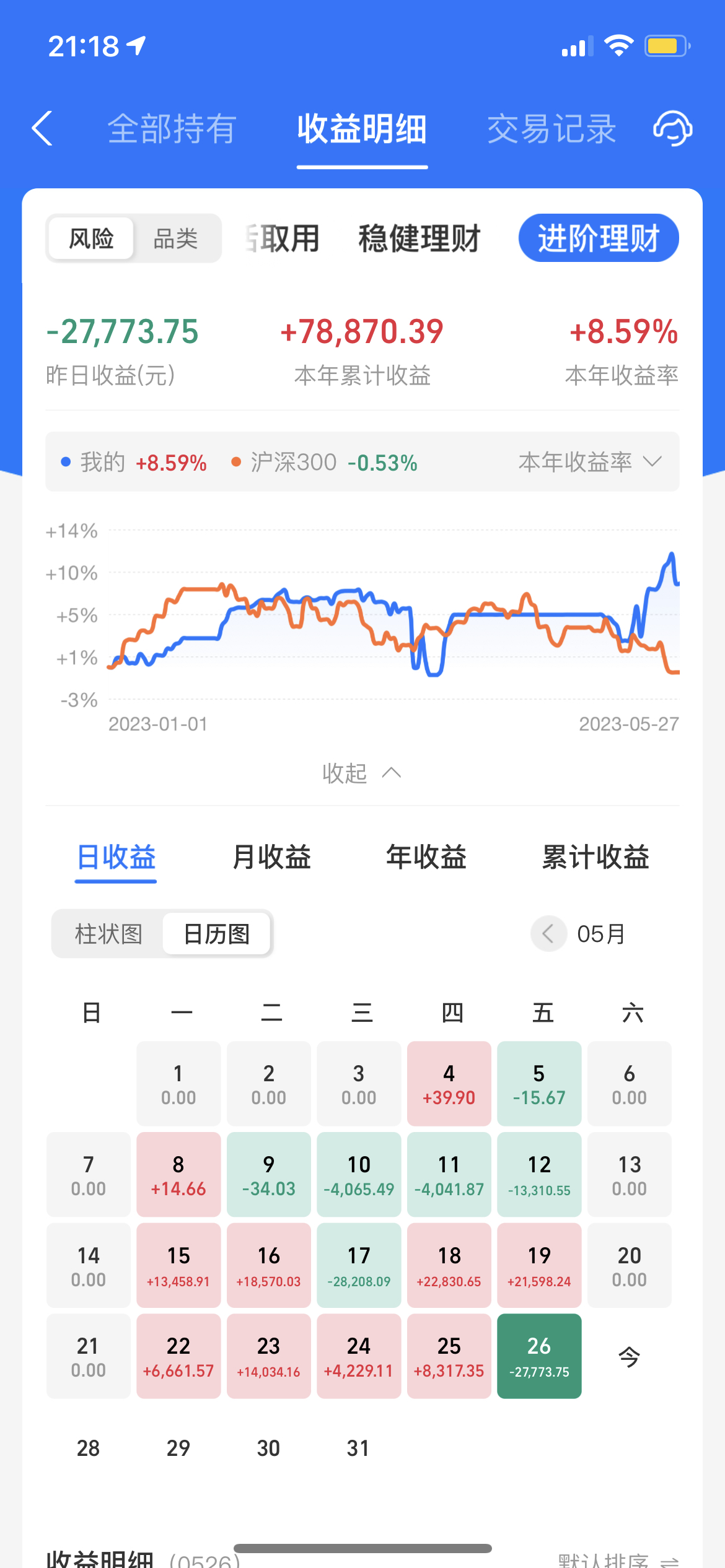Go back using the top-left arrow

coord(42,129)
